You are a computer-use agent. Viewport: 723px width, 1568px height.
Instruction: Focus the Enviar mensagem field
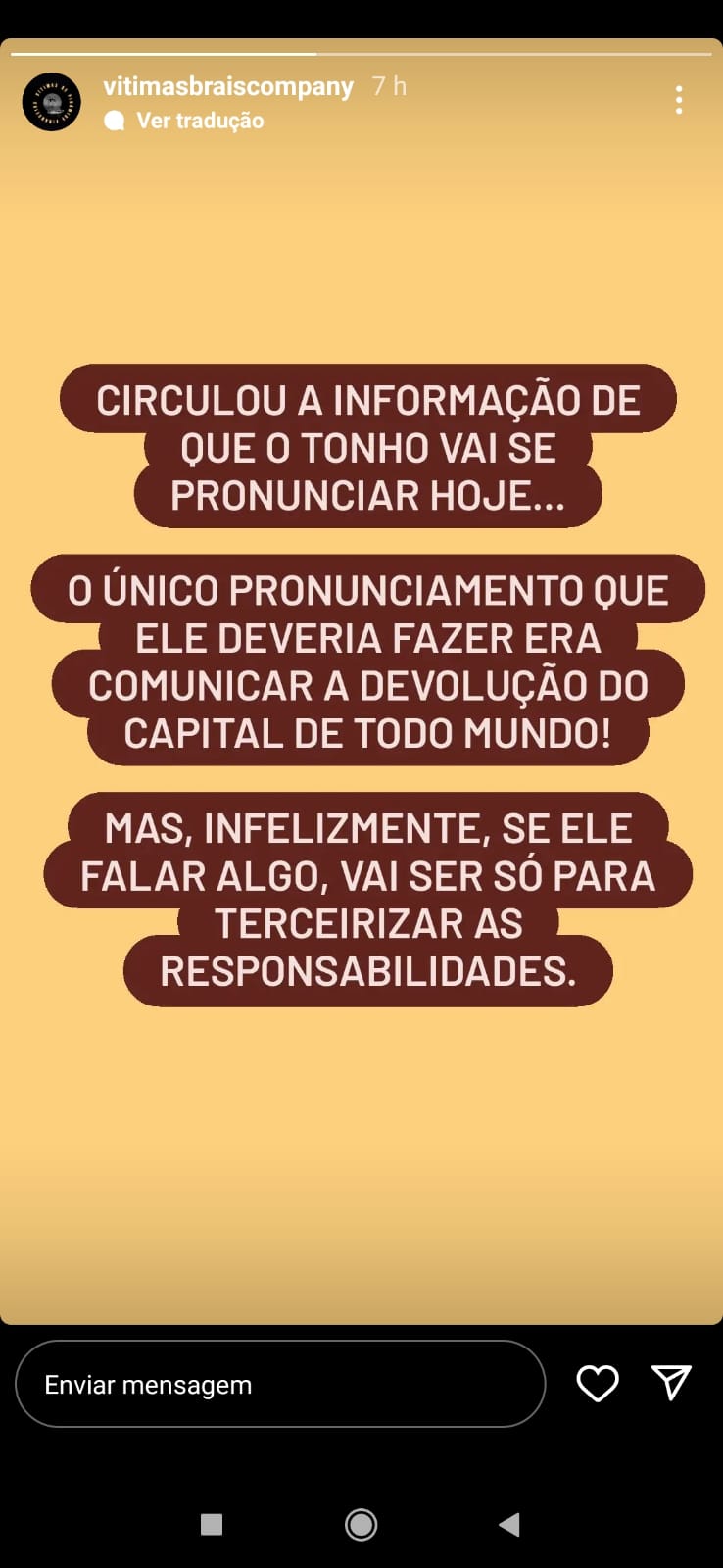click(x=279, y=1384)
